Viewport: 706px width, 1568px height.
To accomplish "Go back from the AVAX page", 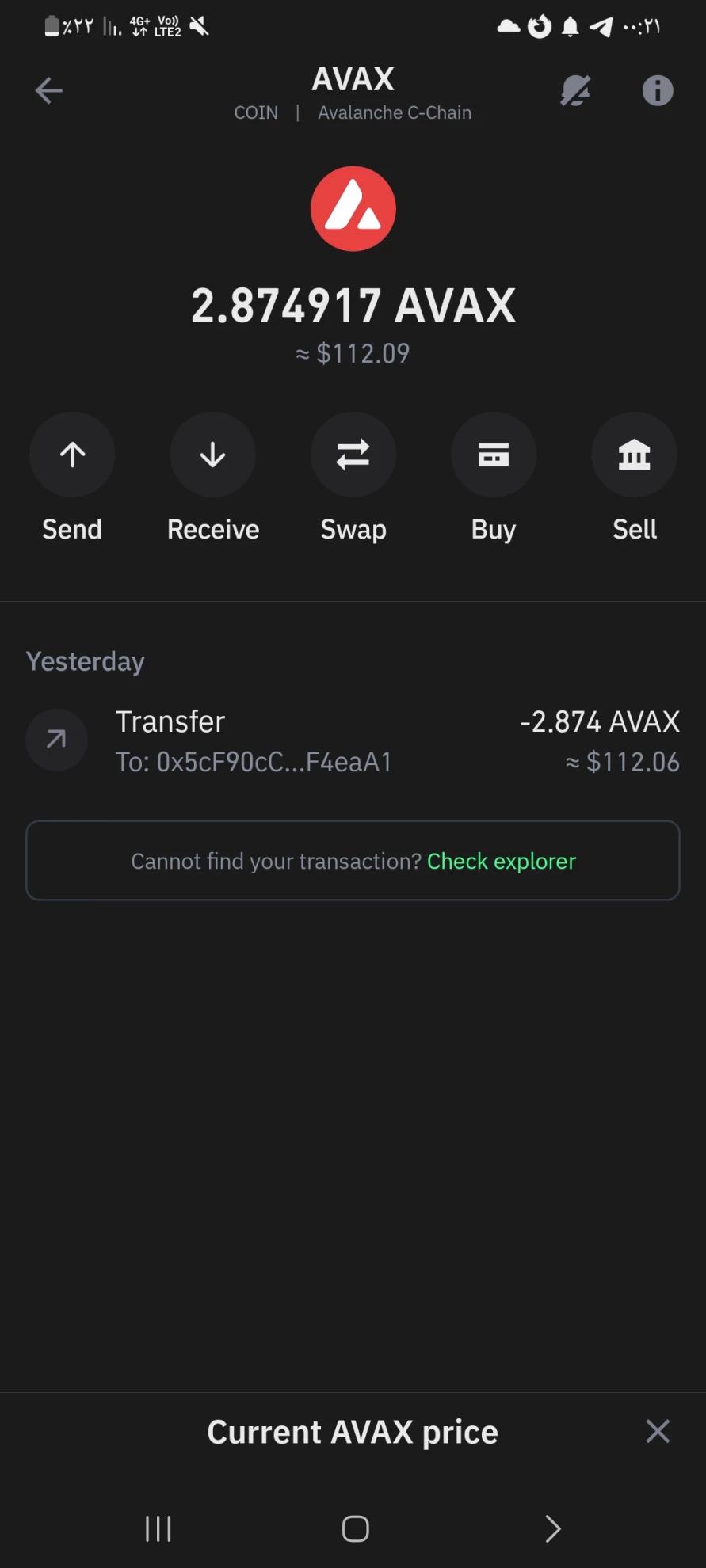I will pyautogui.click(x=49, y=90).
